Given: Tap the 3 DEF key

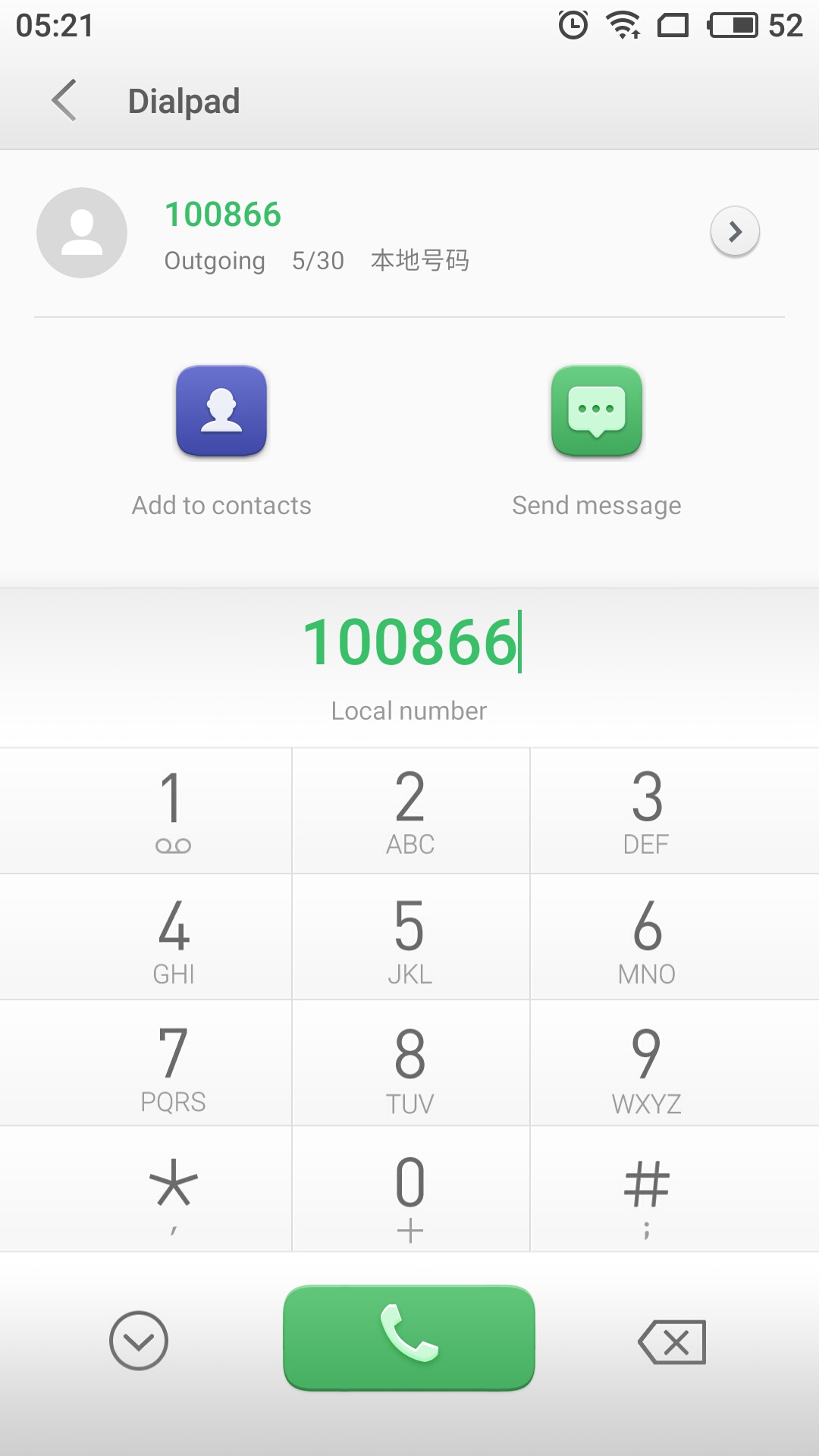Looking at the screenshot, I should tap(647, 810).
